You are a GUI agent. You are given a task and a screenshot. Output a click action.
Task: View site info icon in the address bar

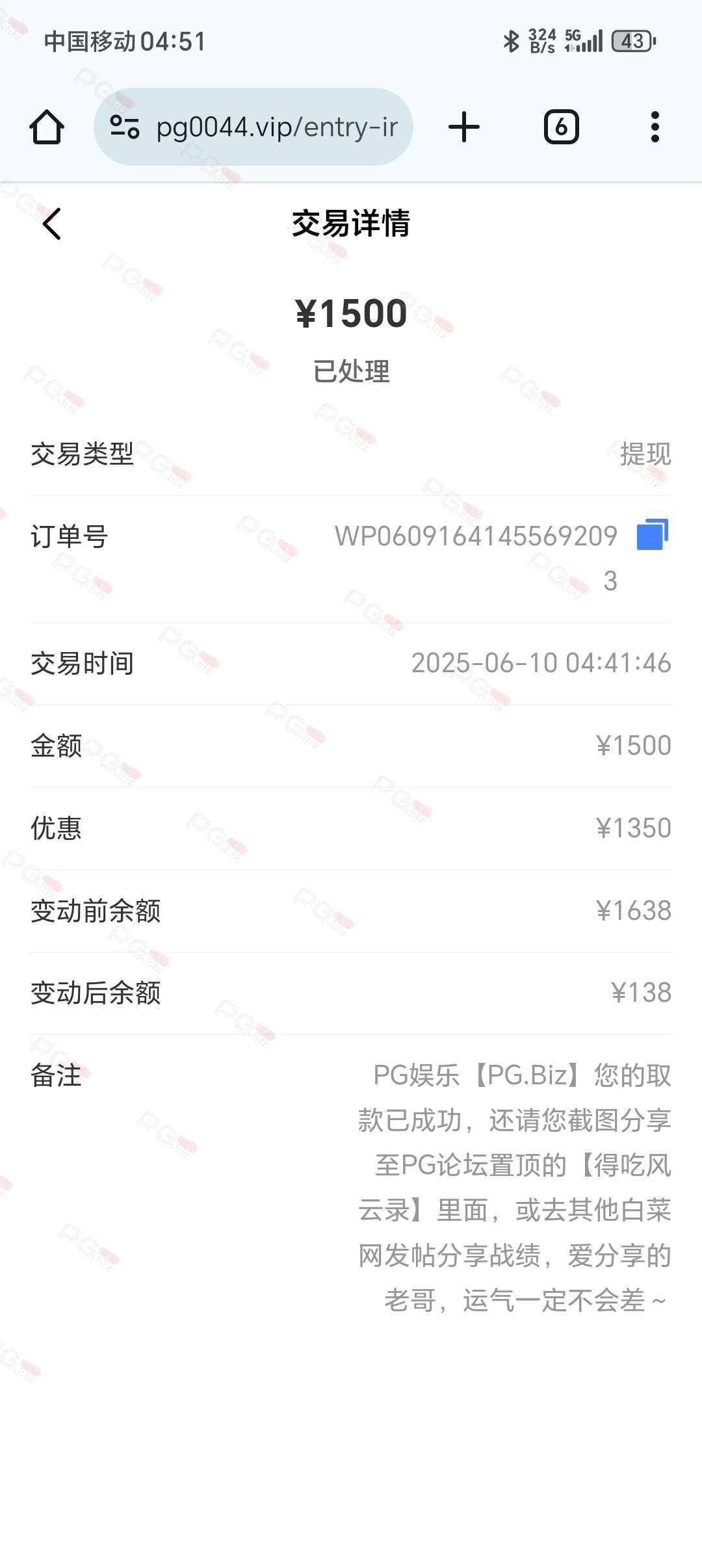[124, 127]
